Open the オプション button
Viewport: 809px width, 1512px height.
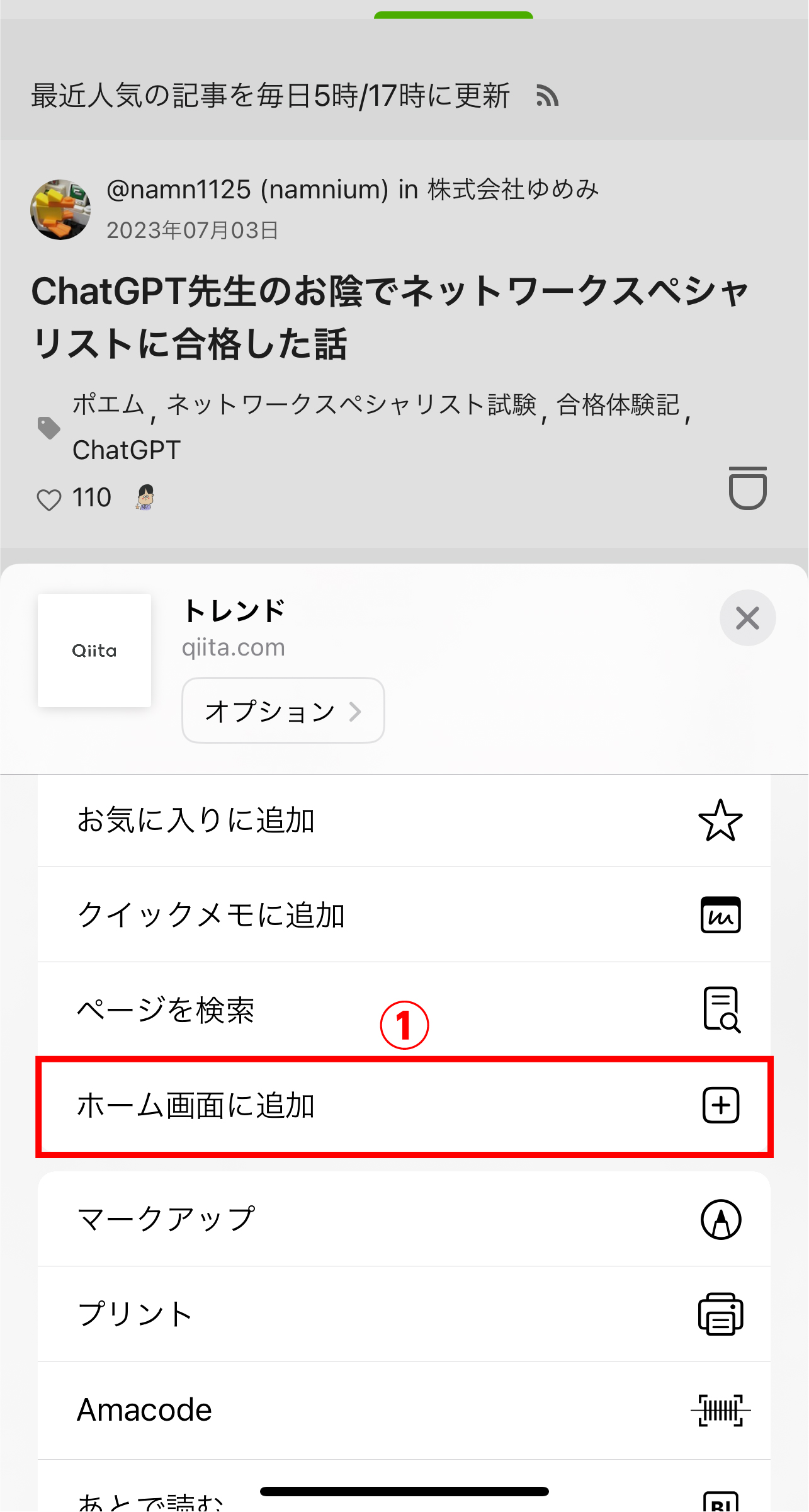tap(283, 710)
